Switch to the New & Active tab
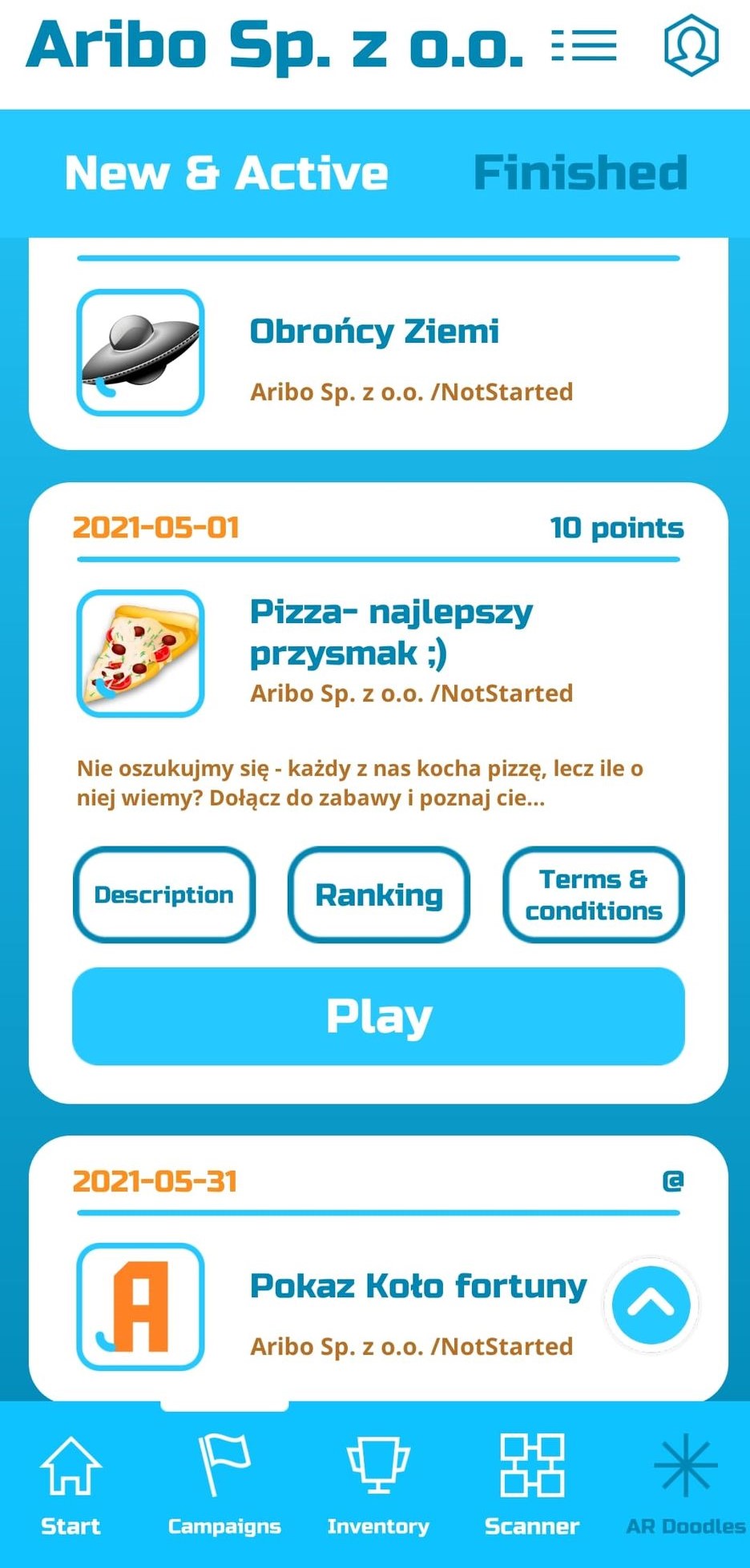750x1568 pixels. click(x=226, y=173)
